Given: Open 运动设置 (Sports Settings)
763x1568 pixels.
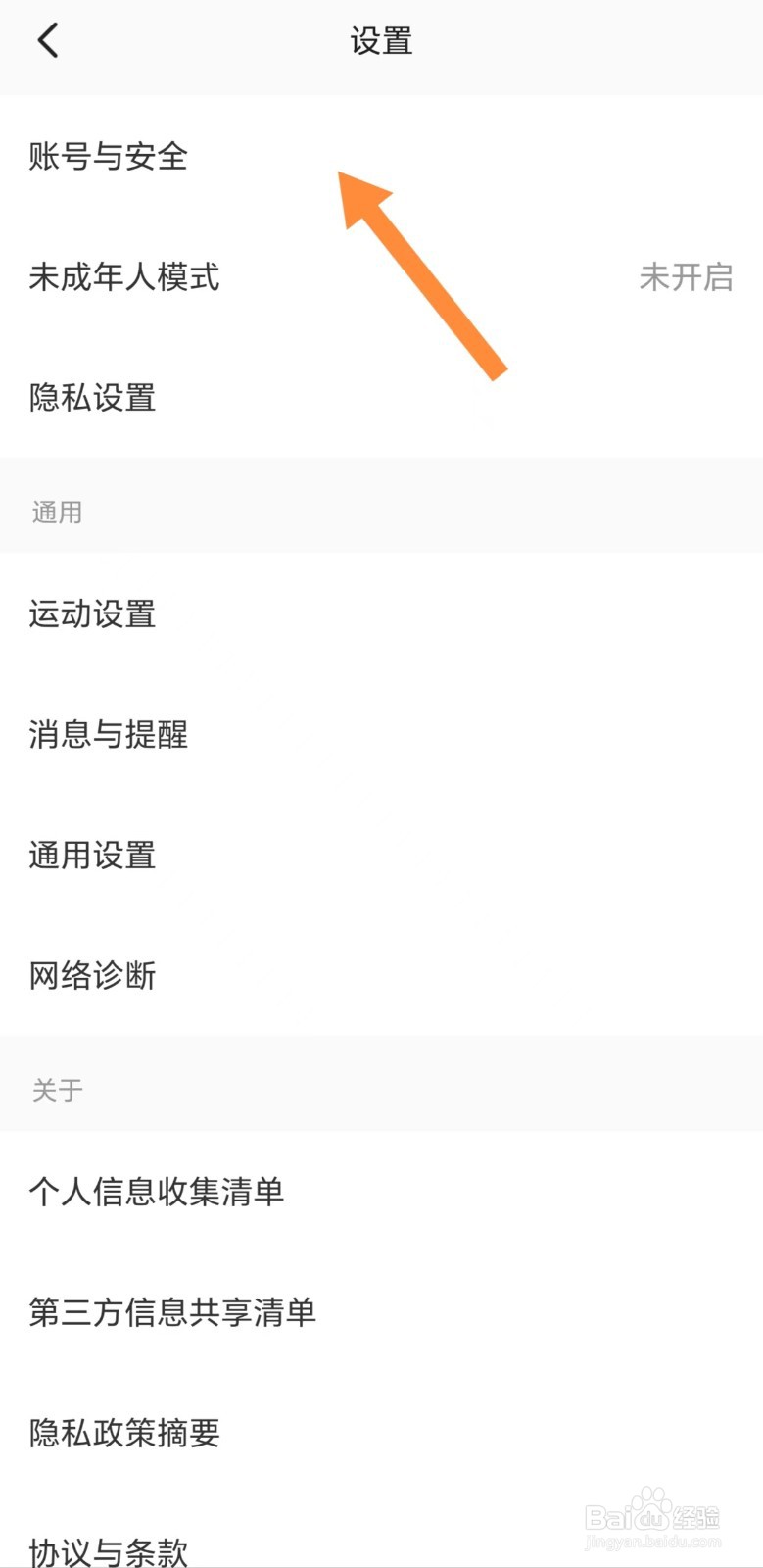Looking at the screenshot, I should pos(91,615).
